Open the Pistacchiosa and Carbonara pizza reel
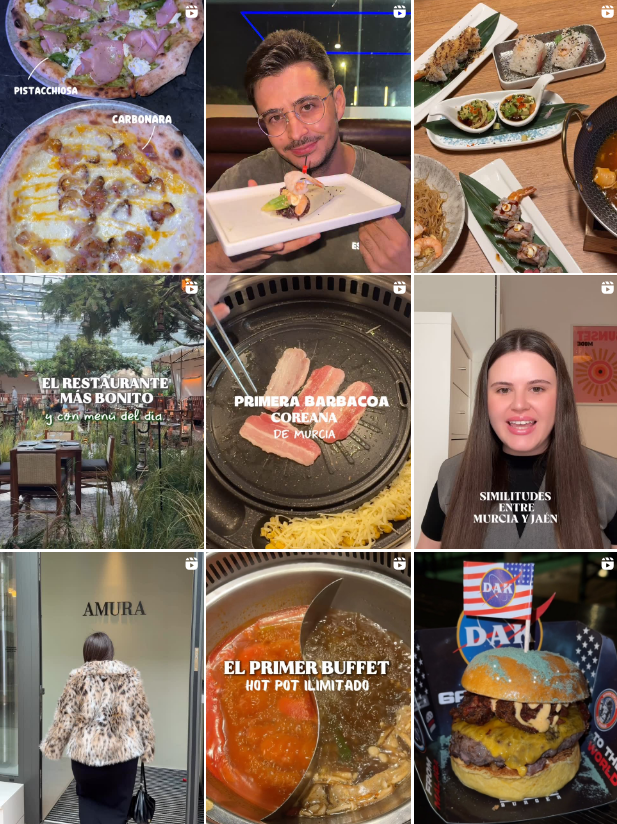This screenshot has width=617, height=824. 101,136
